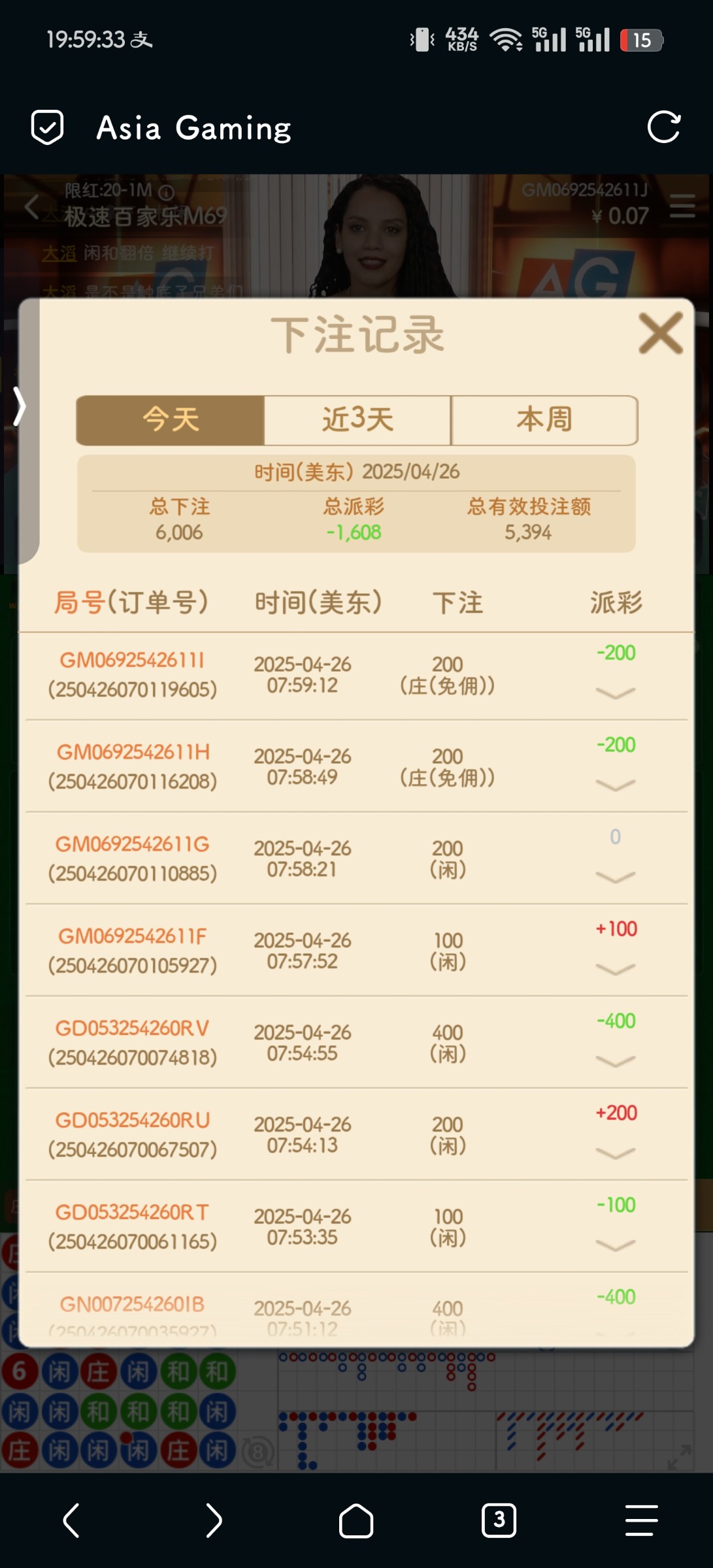The height and width of the screenshot is (1568, 713).
Task: Expand details for bet GM069254261 1I
Action: point(615,693)
